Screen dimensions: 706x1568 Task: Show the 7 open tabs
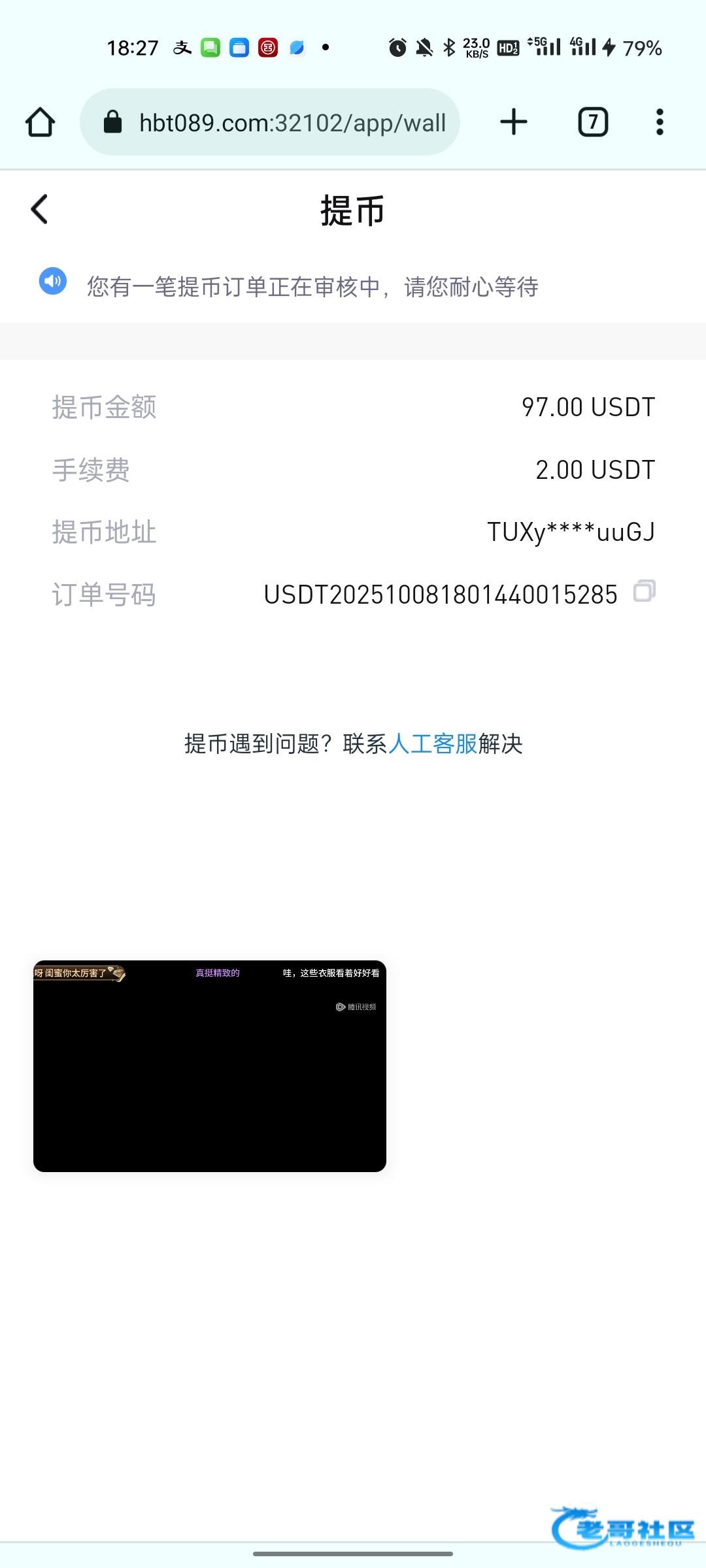593,122
